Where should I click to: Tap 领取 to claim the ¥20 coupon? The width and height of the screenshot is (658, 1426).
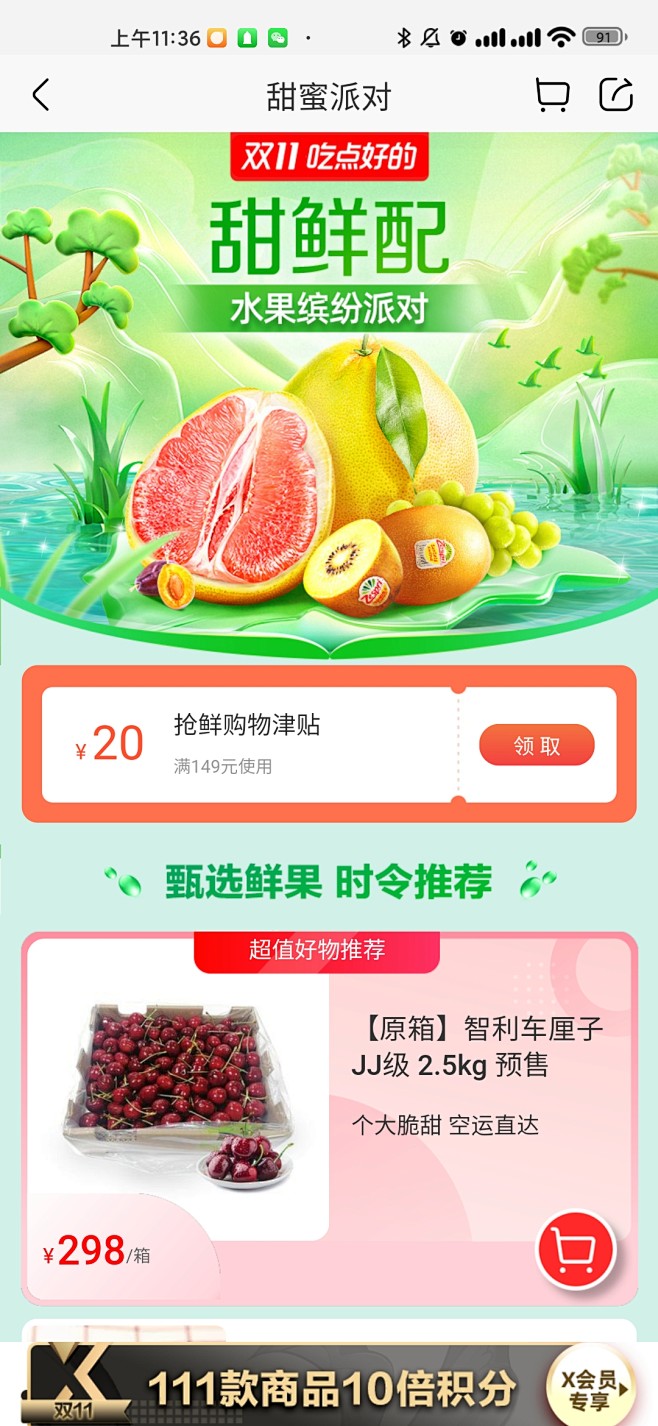point(537,746)
